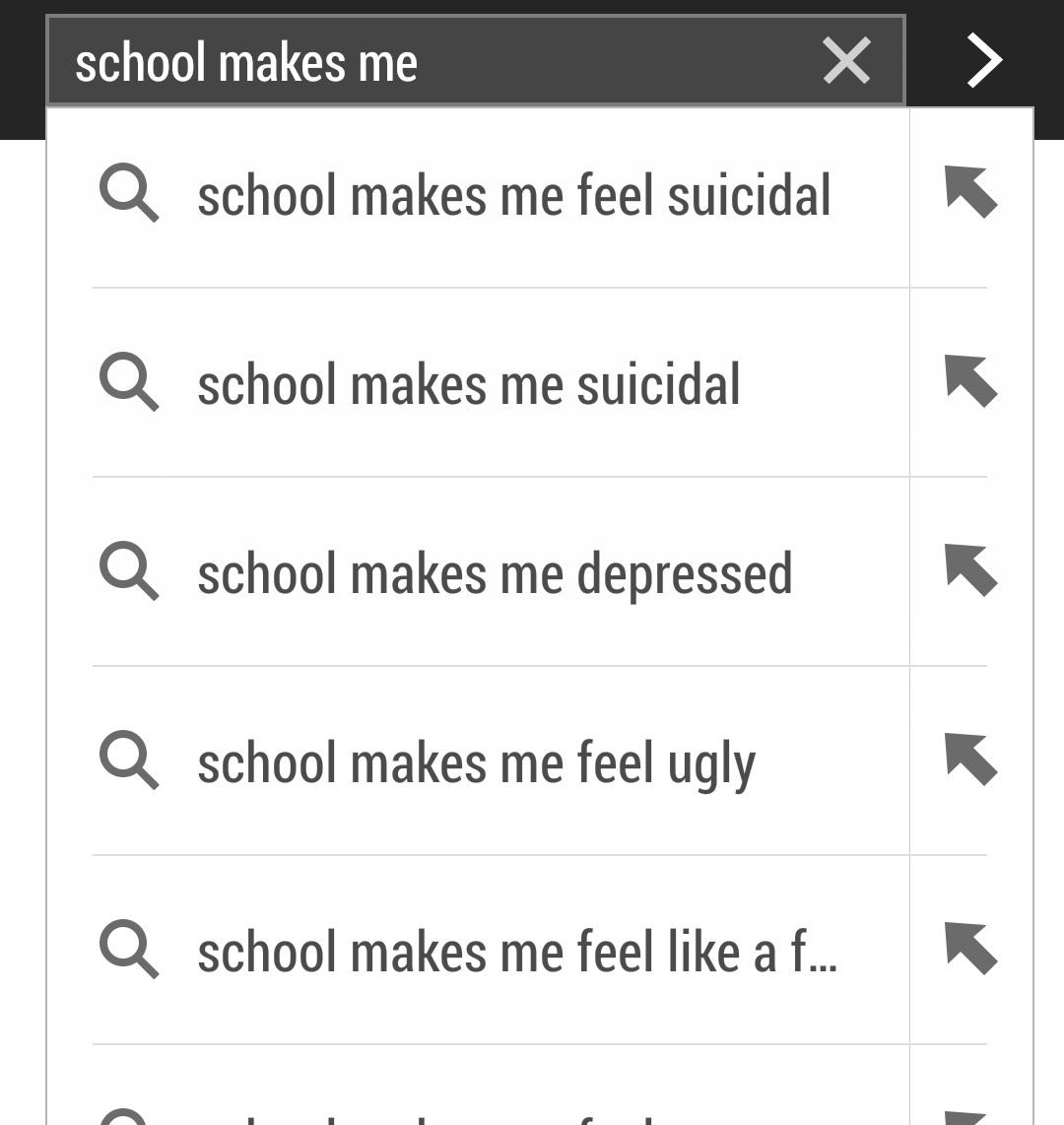1064x1125 pixels.
Task: Pick suggestion 'school makes me feel suicidal'
Action: (x=514, y=195)
